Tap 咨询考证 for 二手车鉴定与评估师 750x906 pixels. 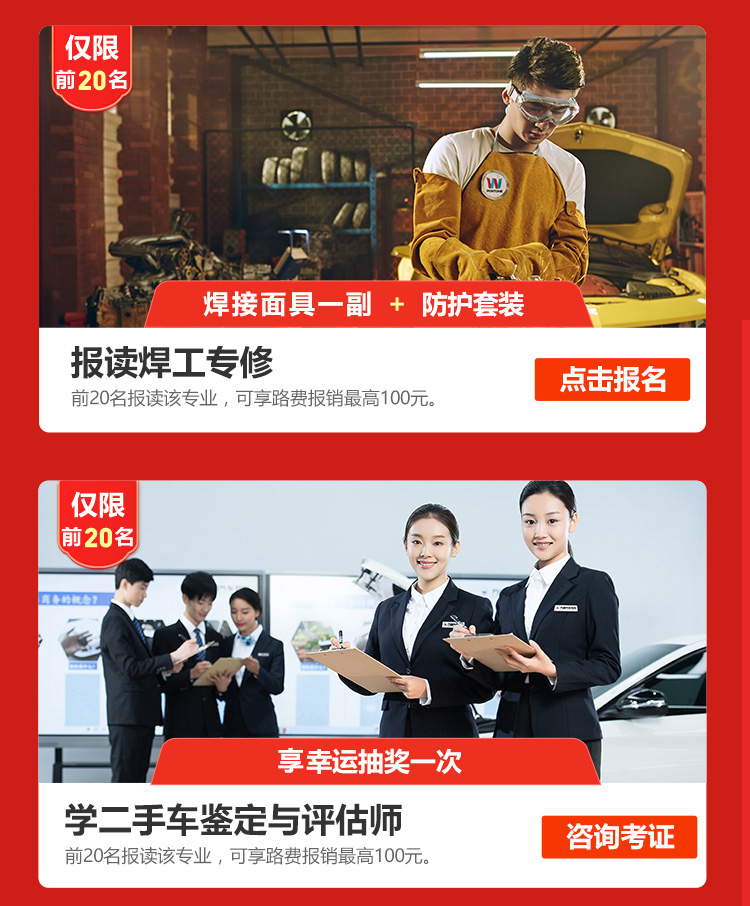click(619, 837)
